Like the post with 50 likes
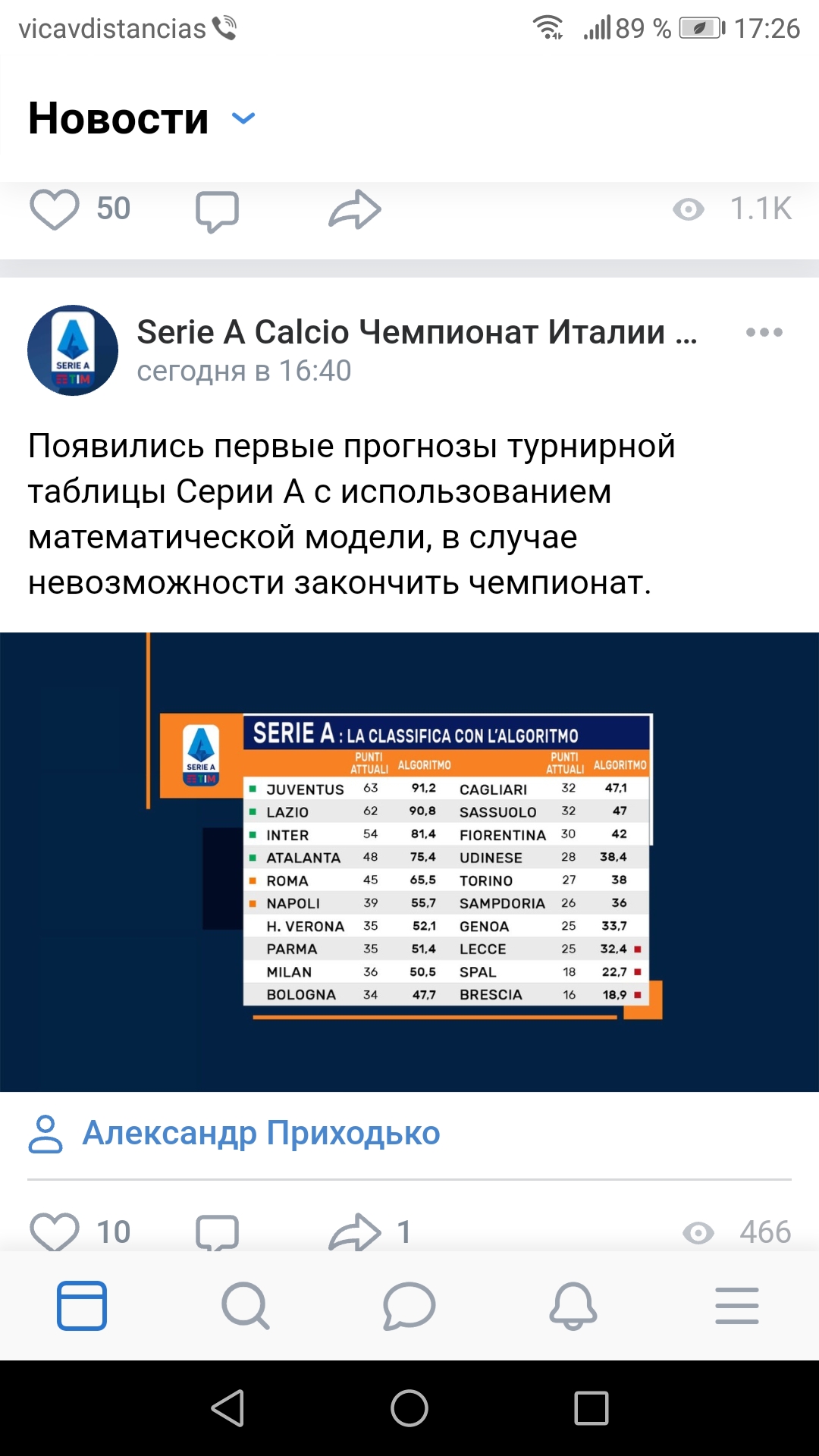This screenshot has width=819, height=1456. pos(55,209)
